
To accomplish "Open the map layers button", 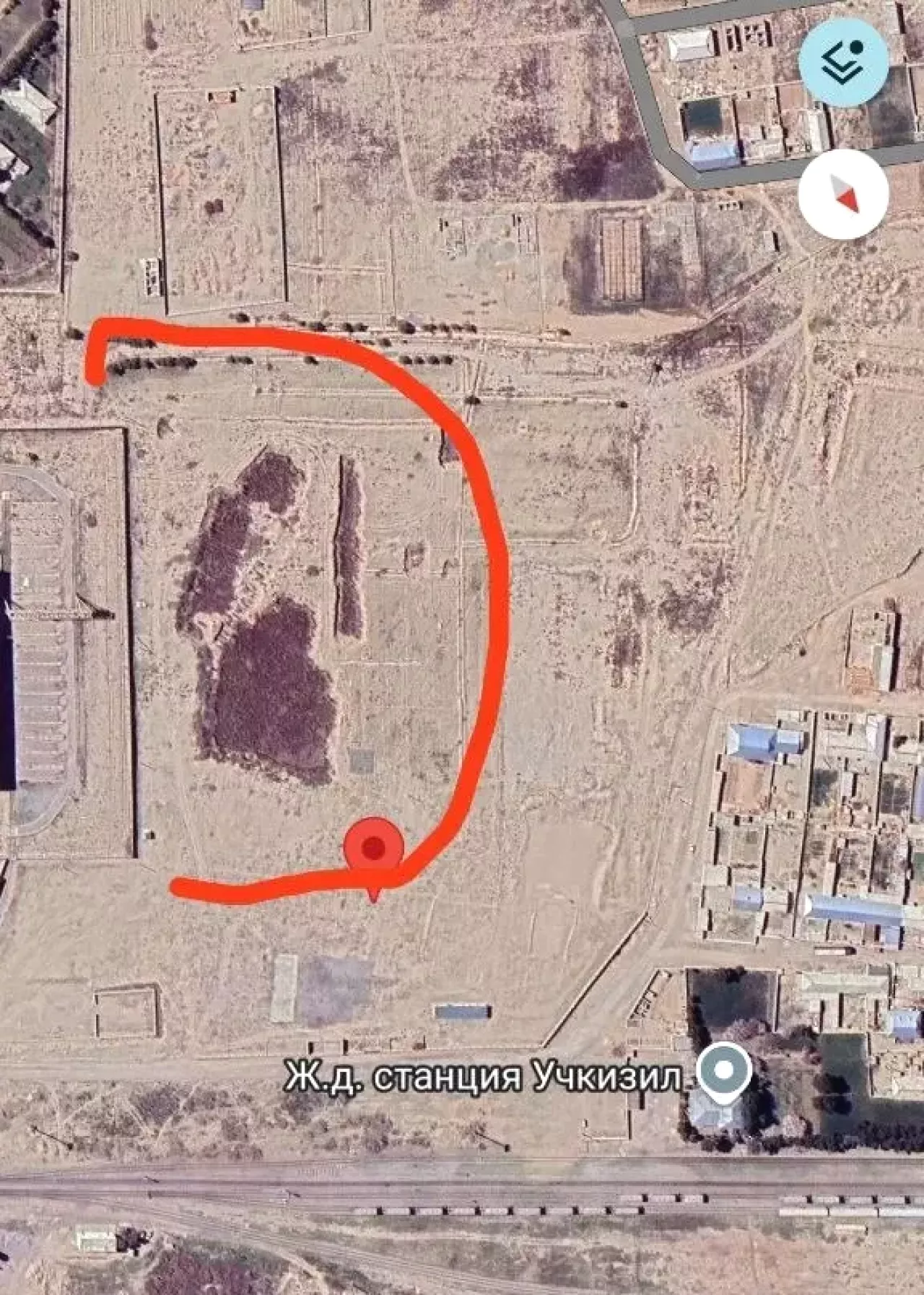I will tap(843, 61).
